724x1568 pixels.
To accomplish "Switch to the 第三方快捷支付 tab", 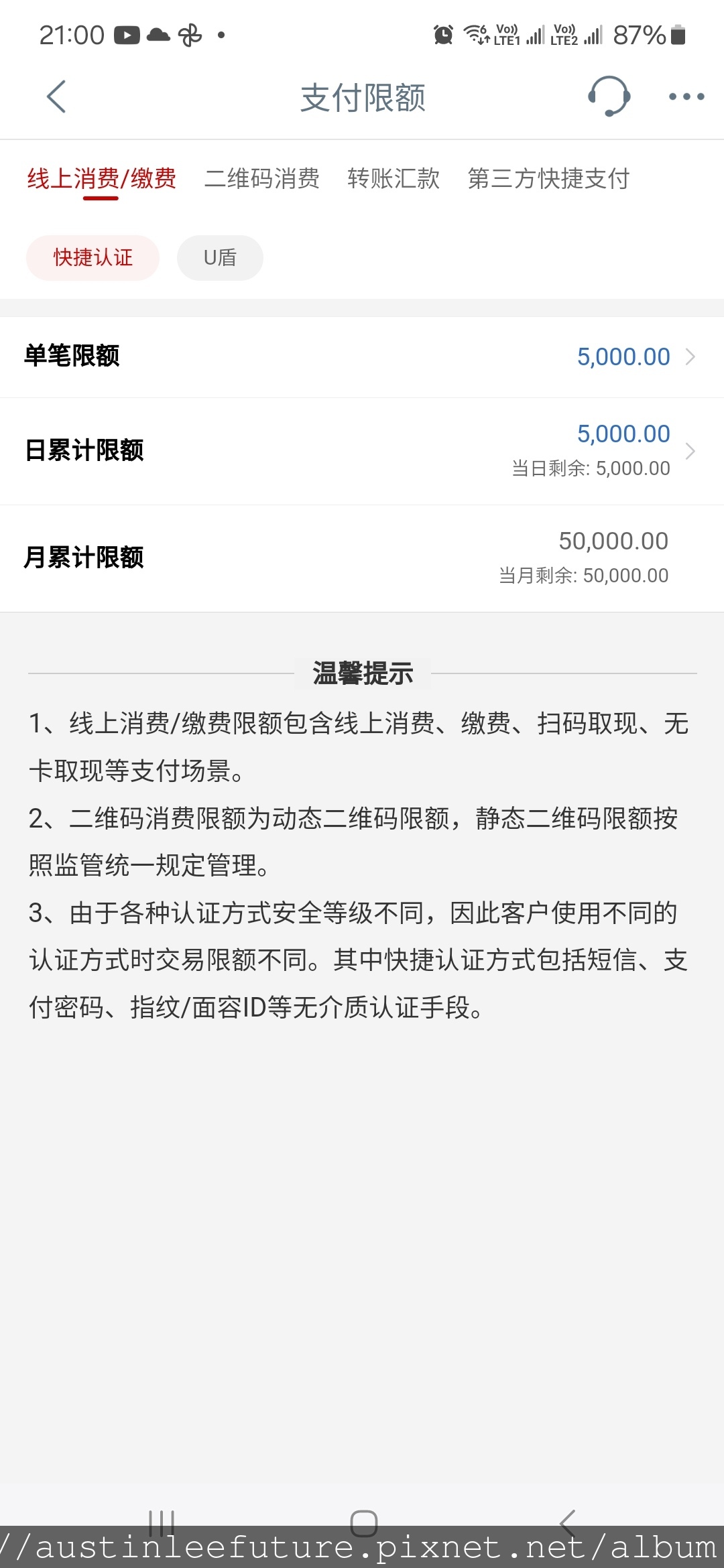I will 548,179.
